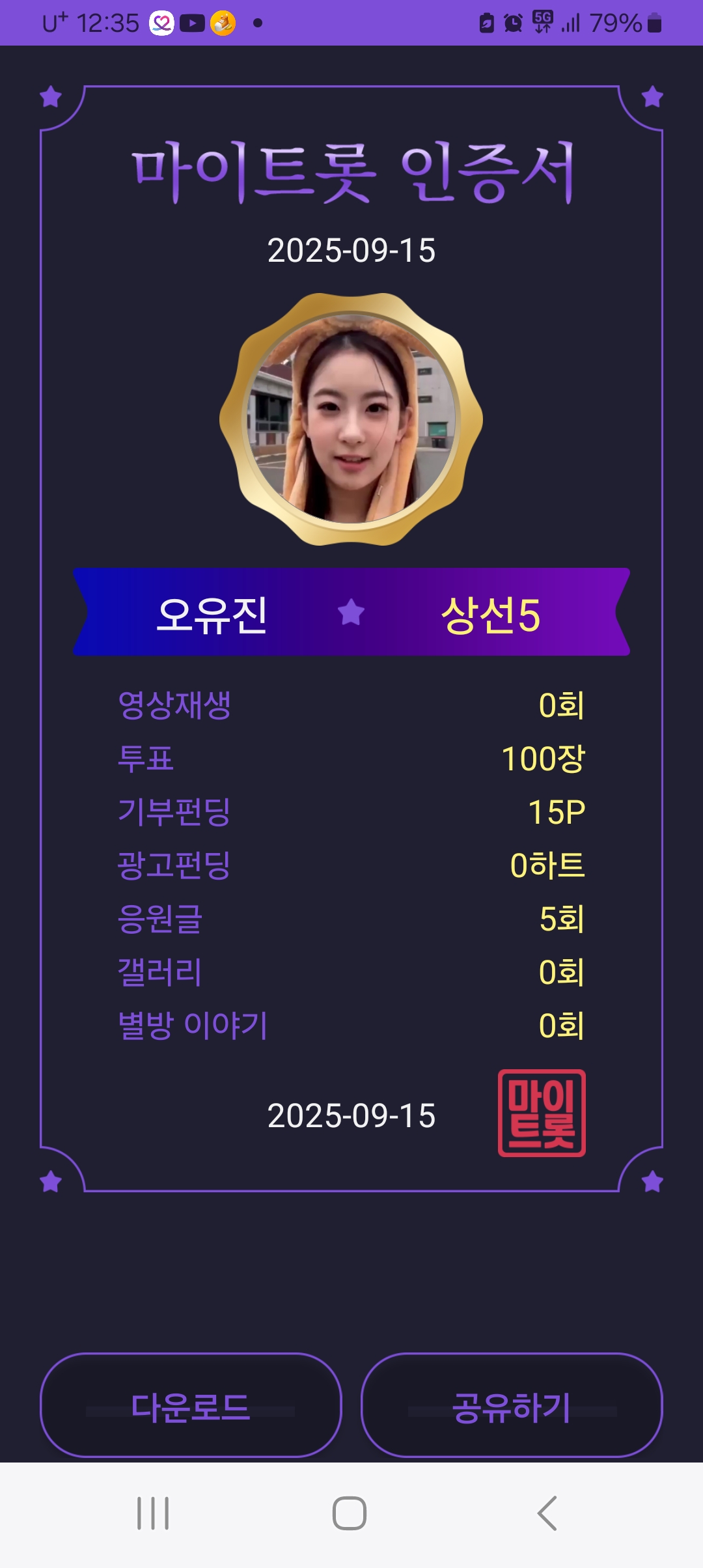Tap the 다운로드 button

[191, 1405]
